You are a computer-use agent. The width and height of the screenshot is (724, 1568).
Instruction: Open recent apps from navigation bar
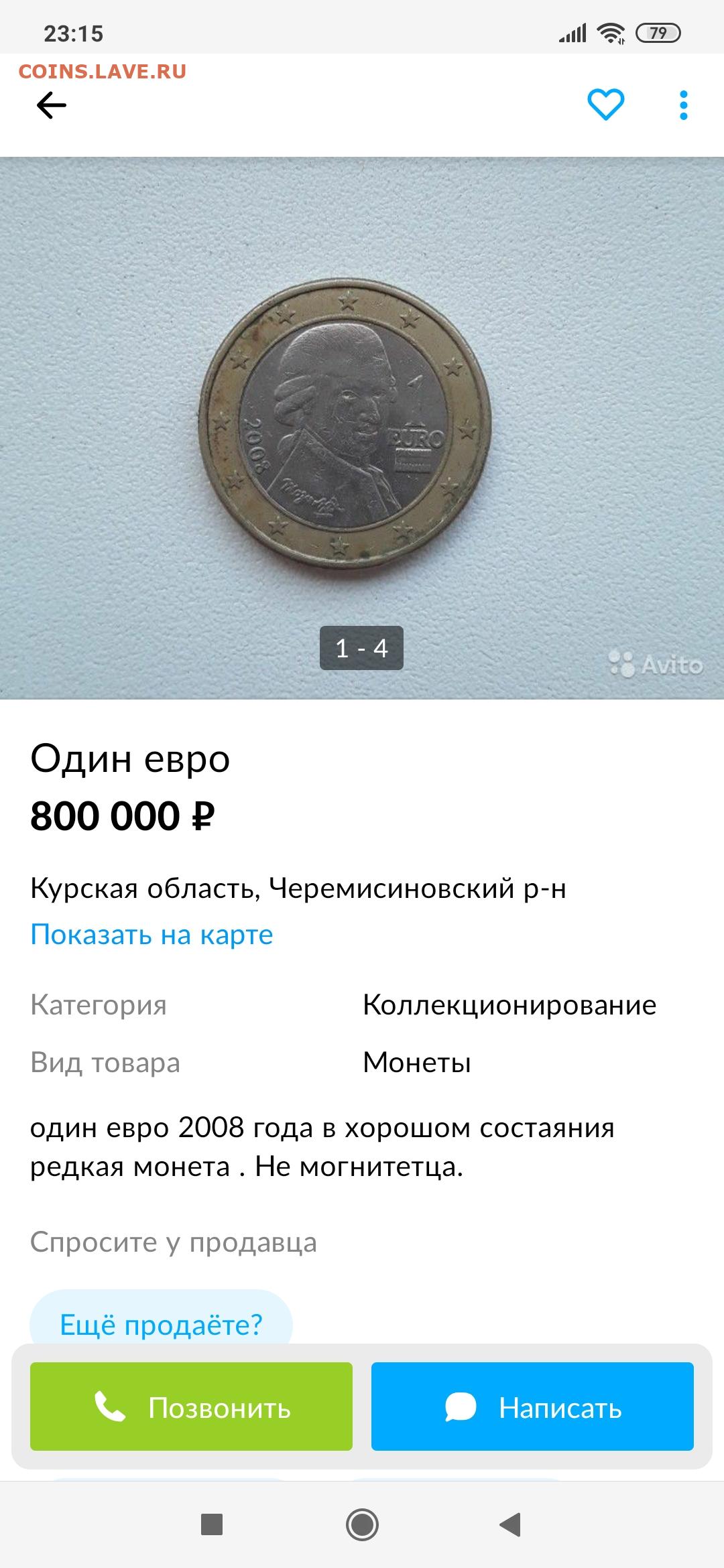[x=212, y=1524]
